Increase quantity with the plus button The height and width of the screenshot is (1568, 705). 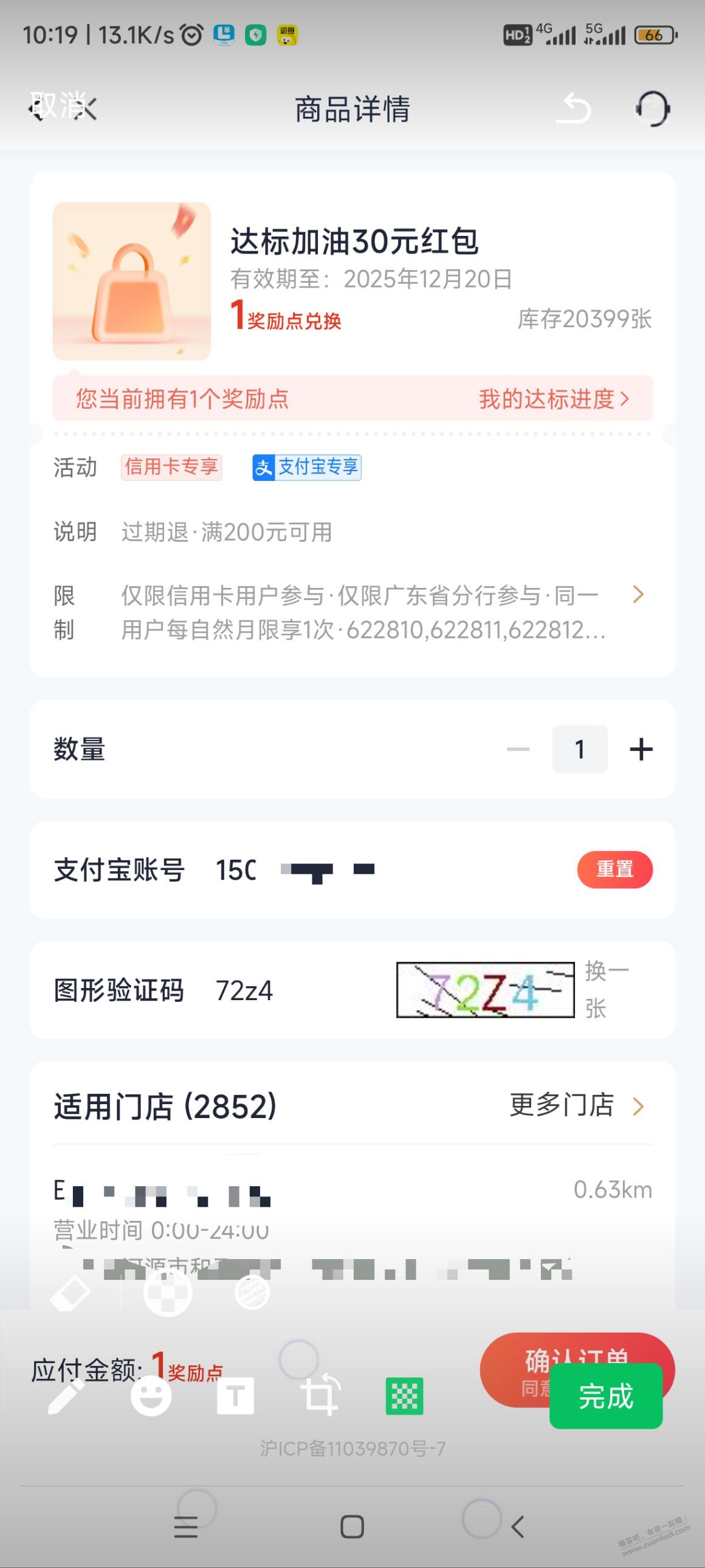point(641,748)
